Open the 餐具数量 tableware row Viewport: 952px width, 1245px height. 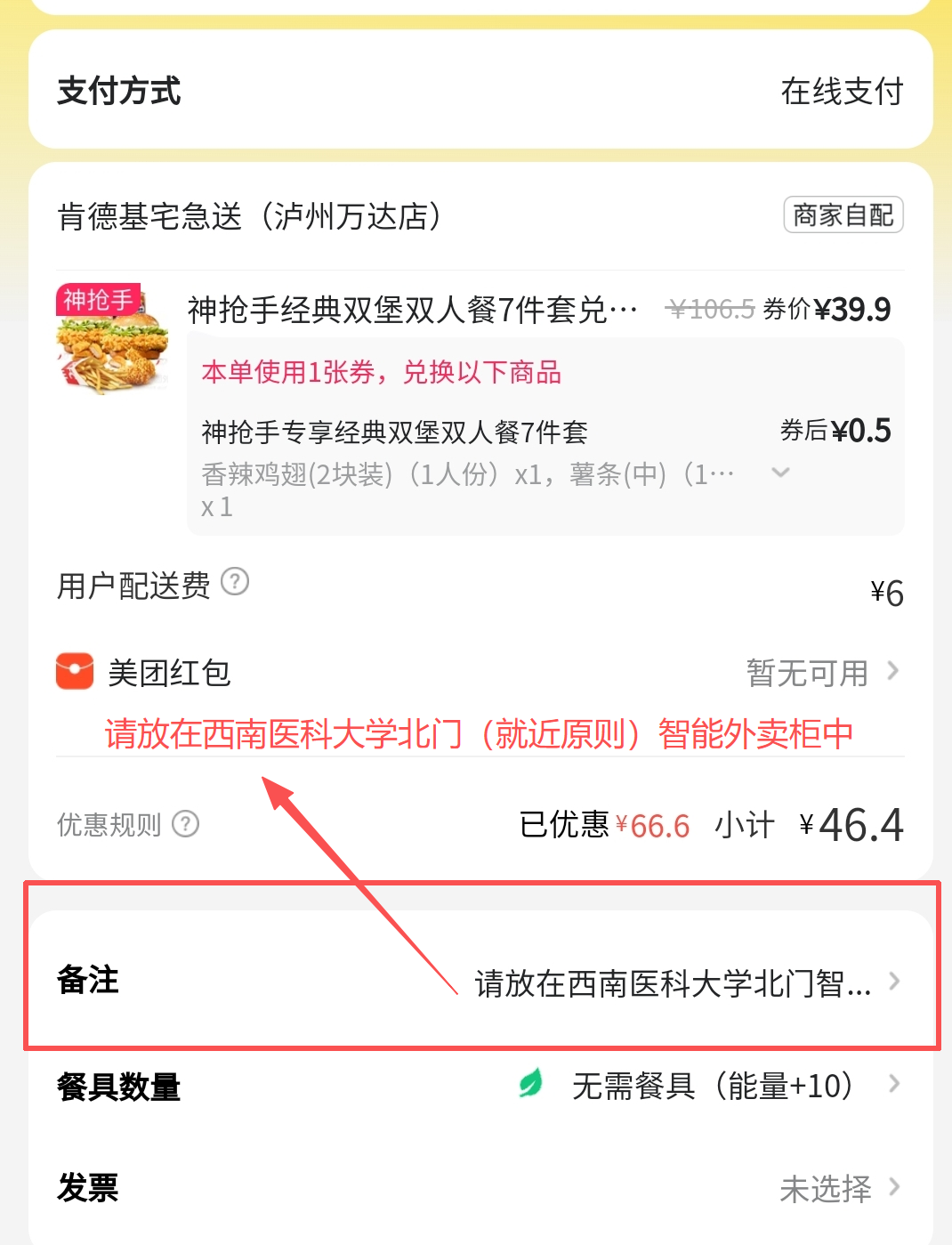click(x=480, y=1086)
